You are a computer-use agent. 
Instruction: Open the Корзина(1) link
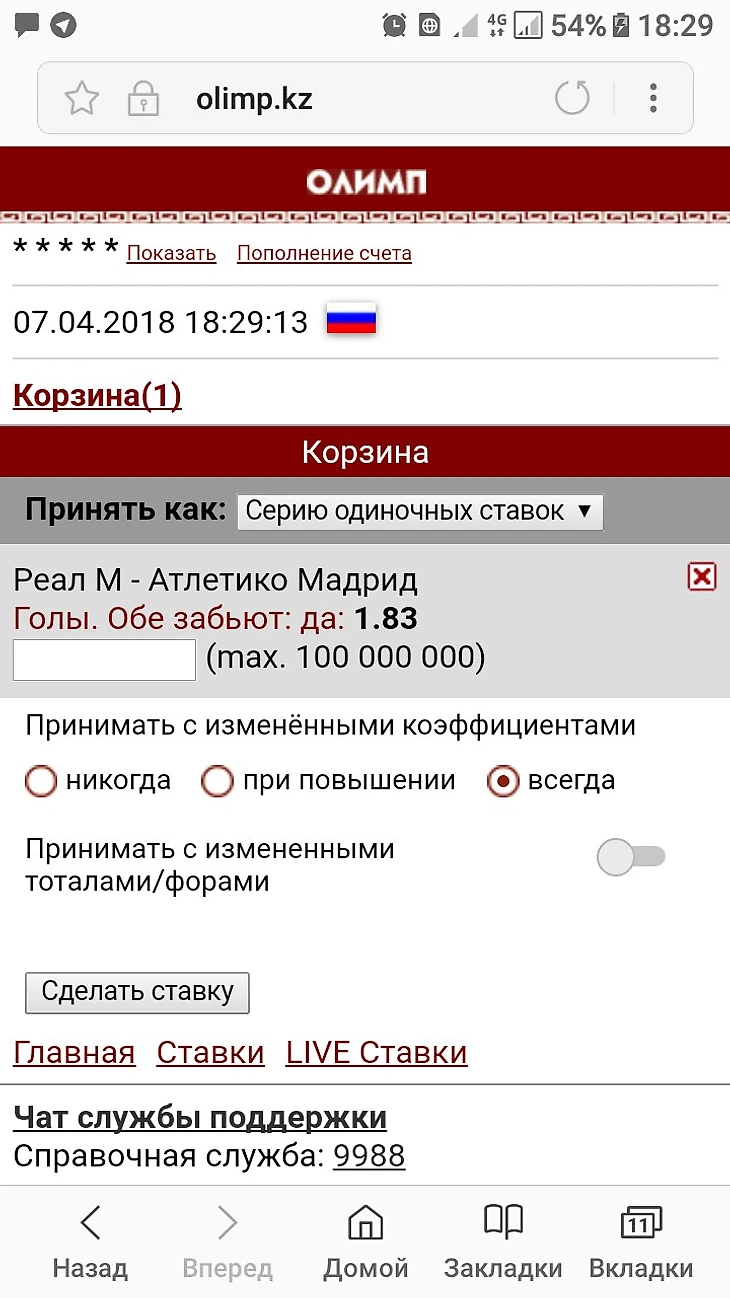pyautogui.click(x=97, y=397)
